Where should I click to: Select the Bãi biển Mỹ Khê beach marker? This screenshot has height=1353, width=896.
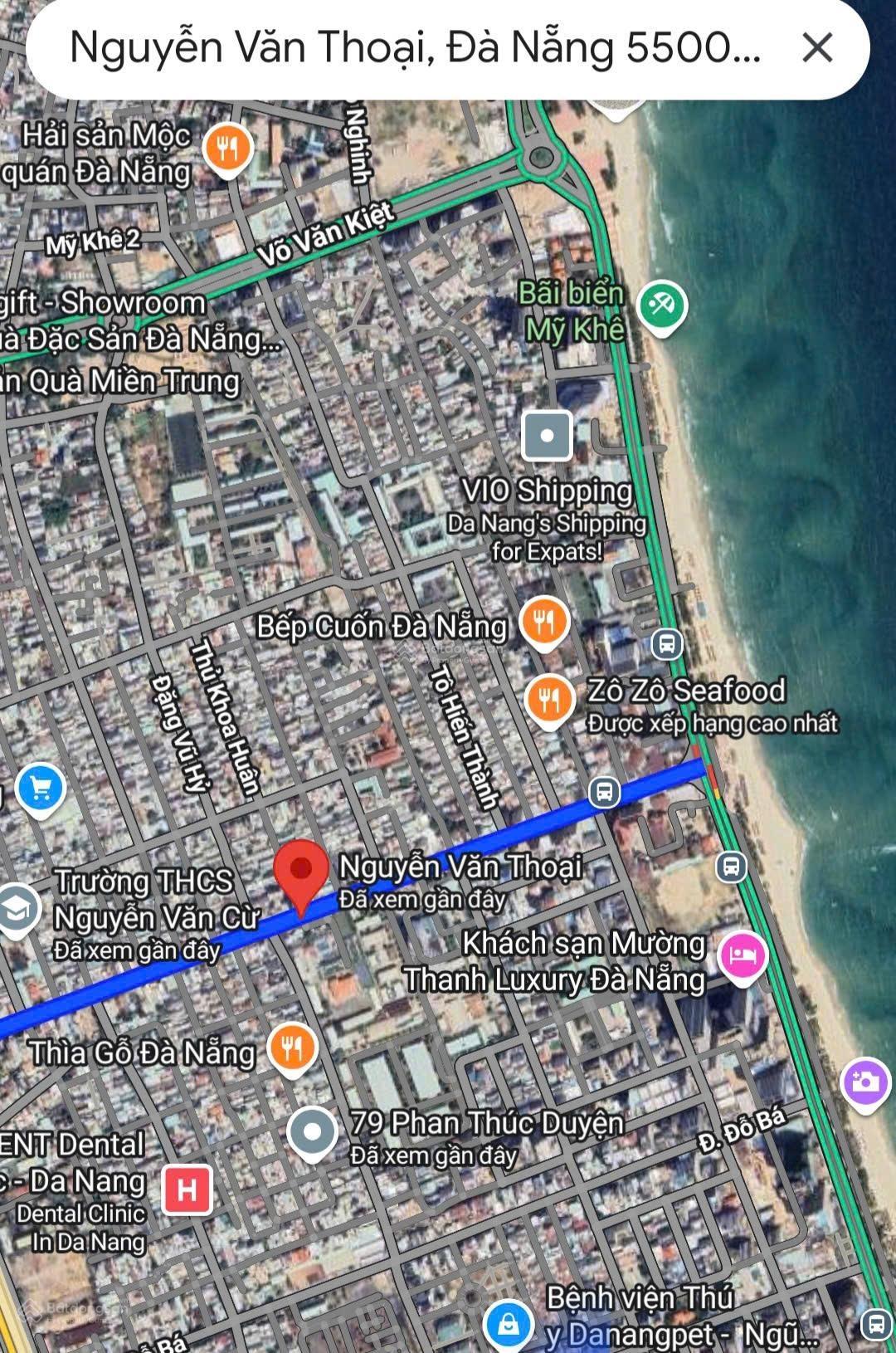[x=661, y=306]
